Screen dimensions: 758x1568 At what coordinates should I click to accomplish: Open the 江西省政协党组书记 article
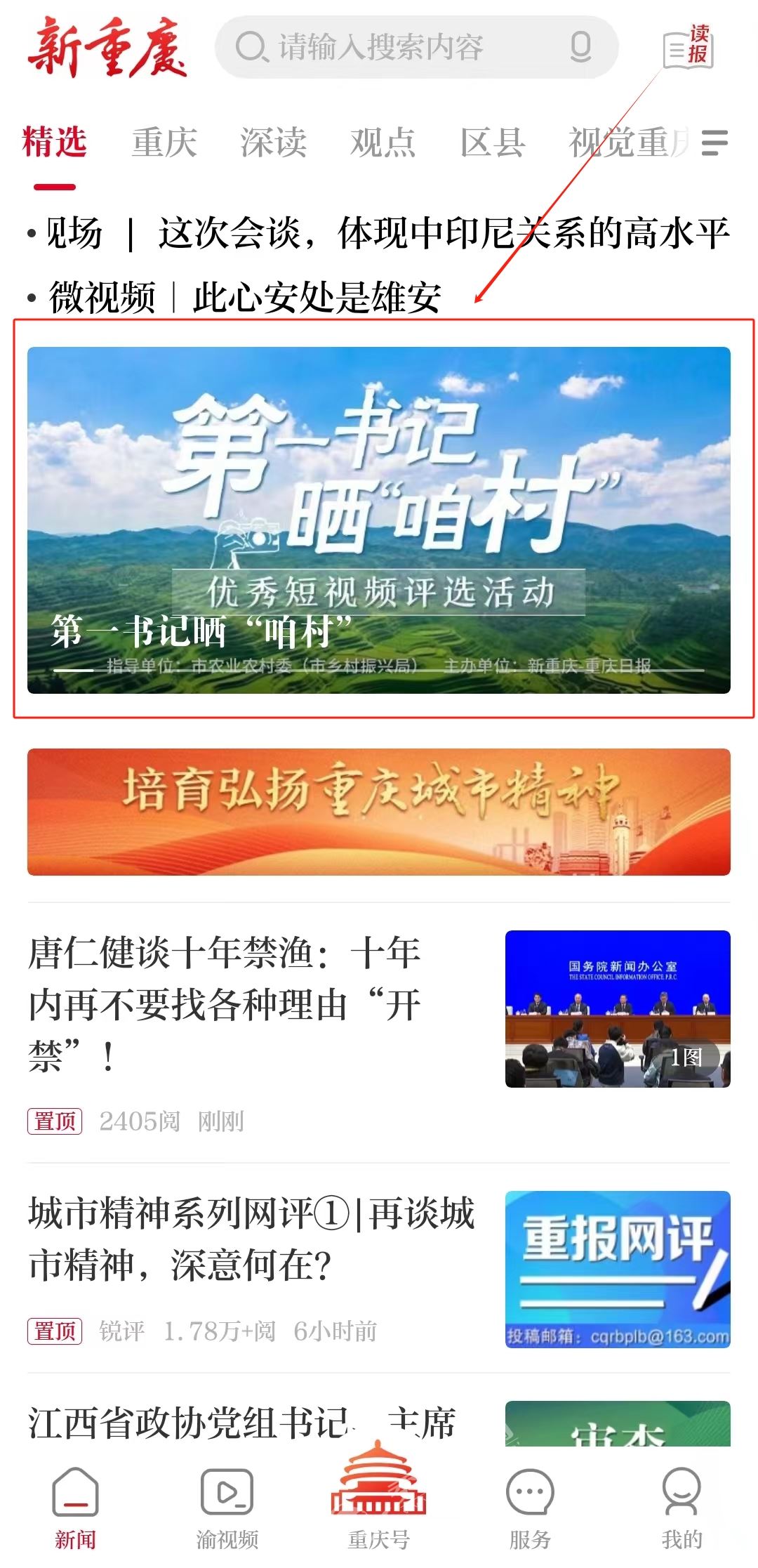[242, 1423]
